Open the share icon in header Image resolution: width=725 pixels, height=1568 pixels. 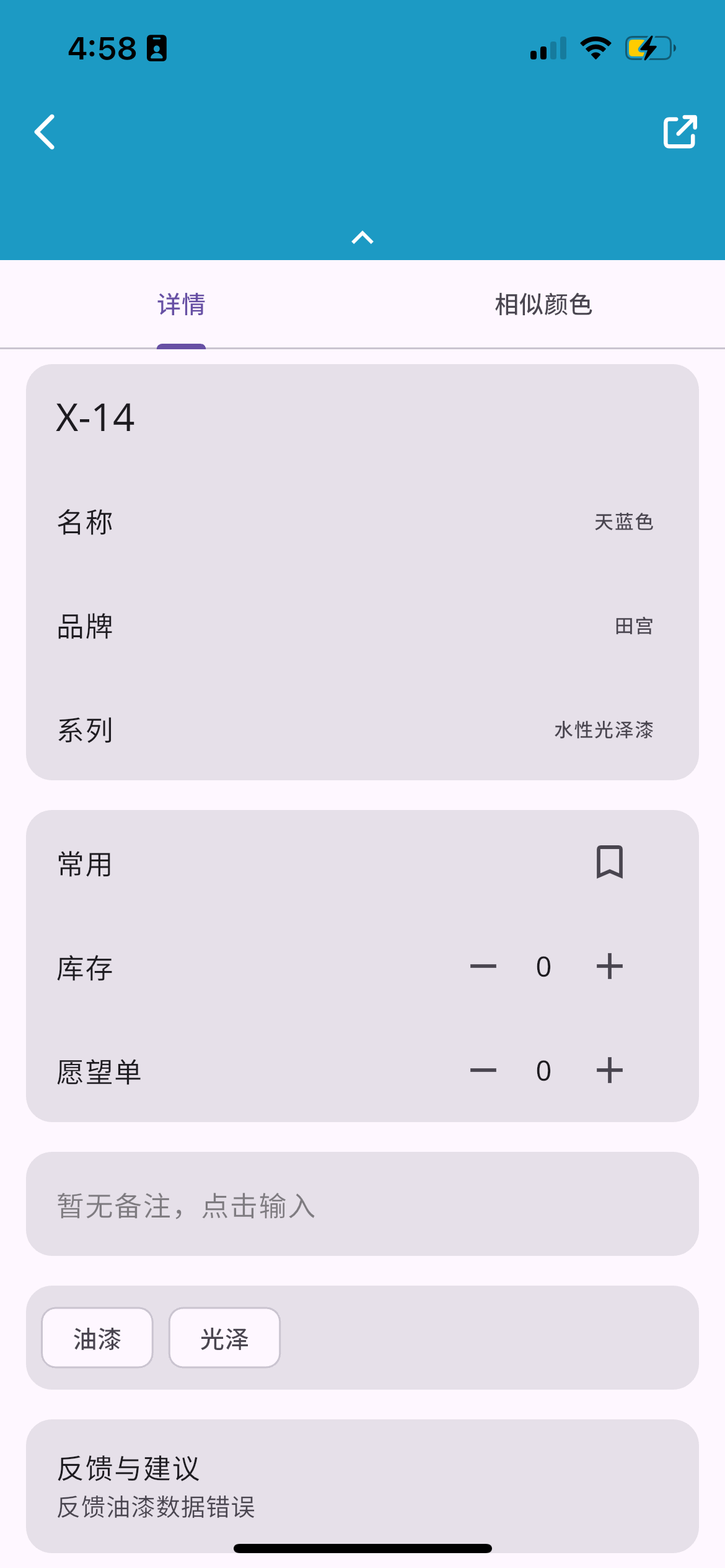coord(680,132)
